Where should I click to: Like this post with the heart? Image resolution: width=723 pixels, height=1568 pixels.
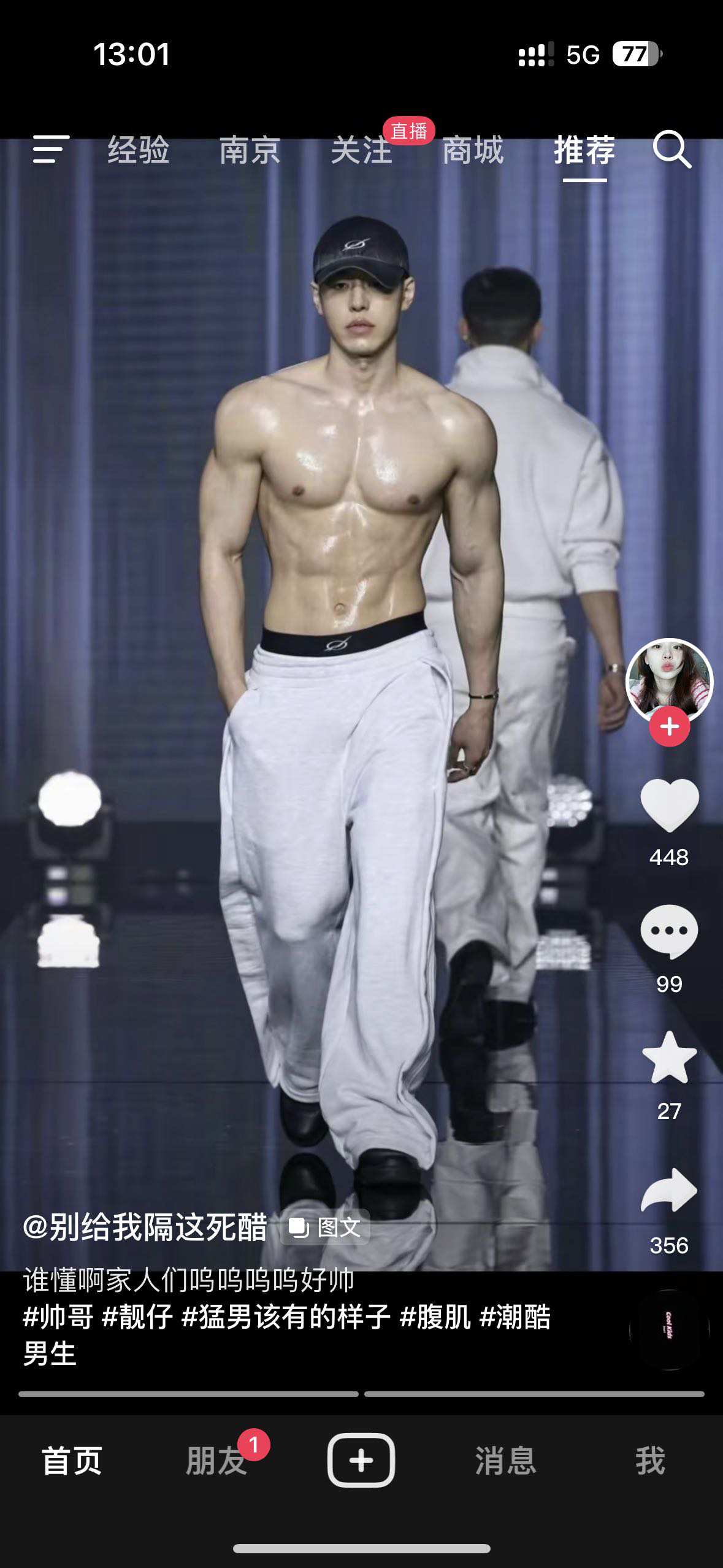pos(669,805)
